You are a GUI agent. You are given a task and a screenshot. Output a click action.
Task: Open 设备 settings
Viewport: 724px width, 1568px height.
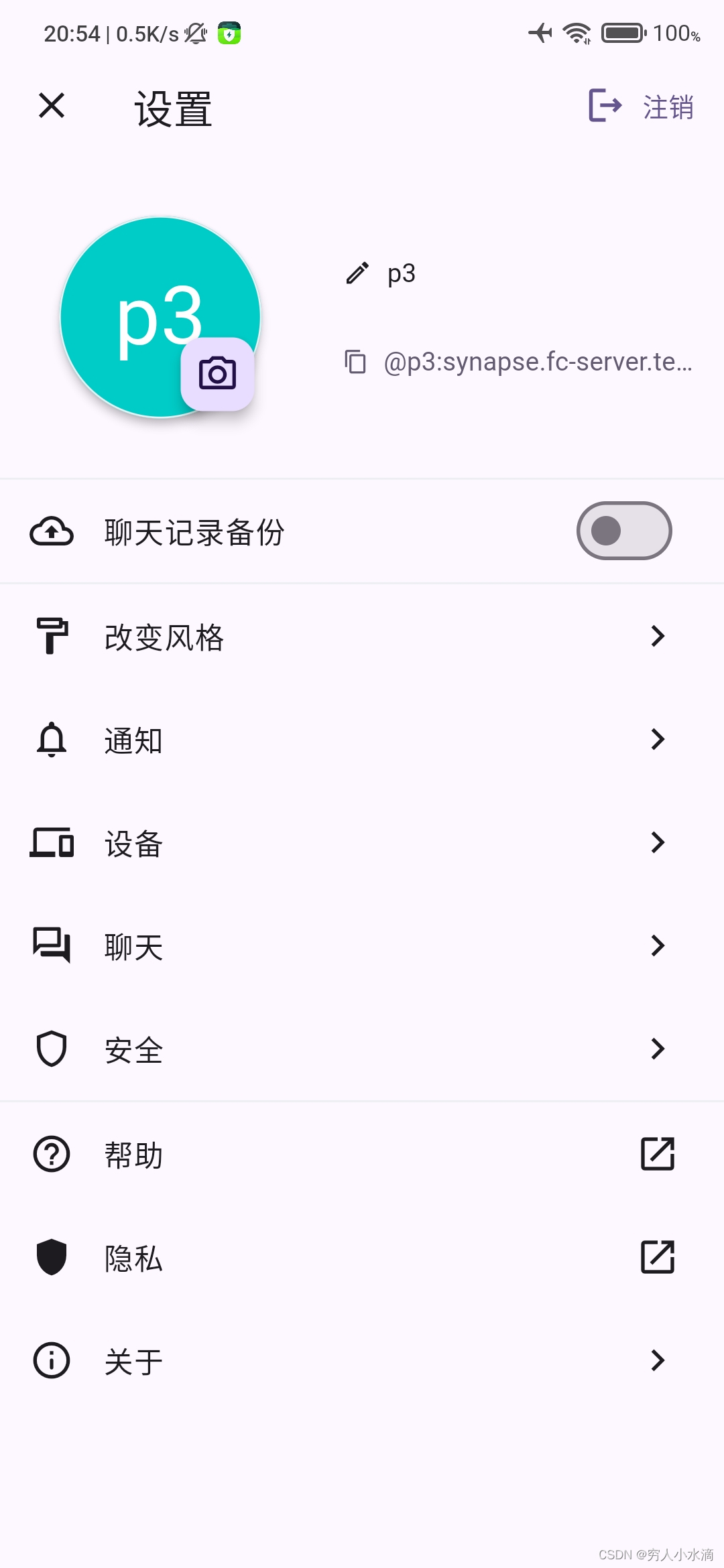(362, 843)
